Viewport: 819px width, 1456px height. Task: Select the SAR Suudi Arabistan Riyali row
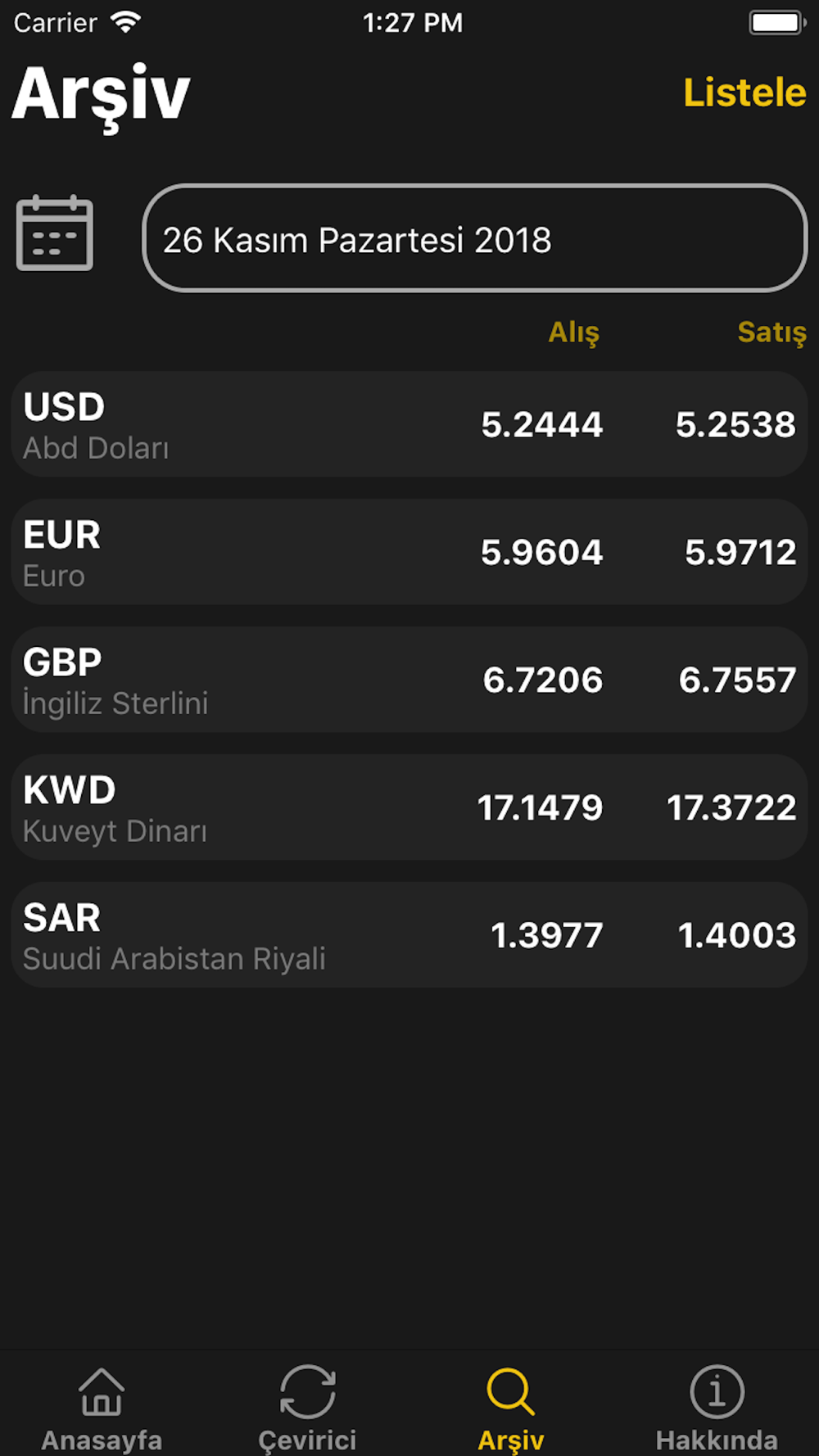click(x=409, y=935)
